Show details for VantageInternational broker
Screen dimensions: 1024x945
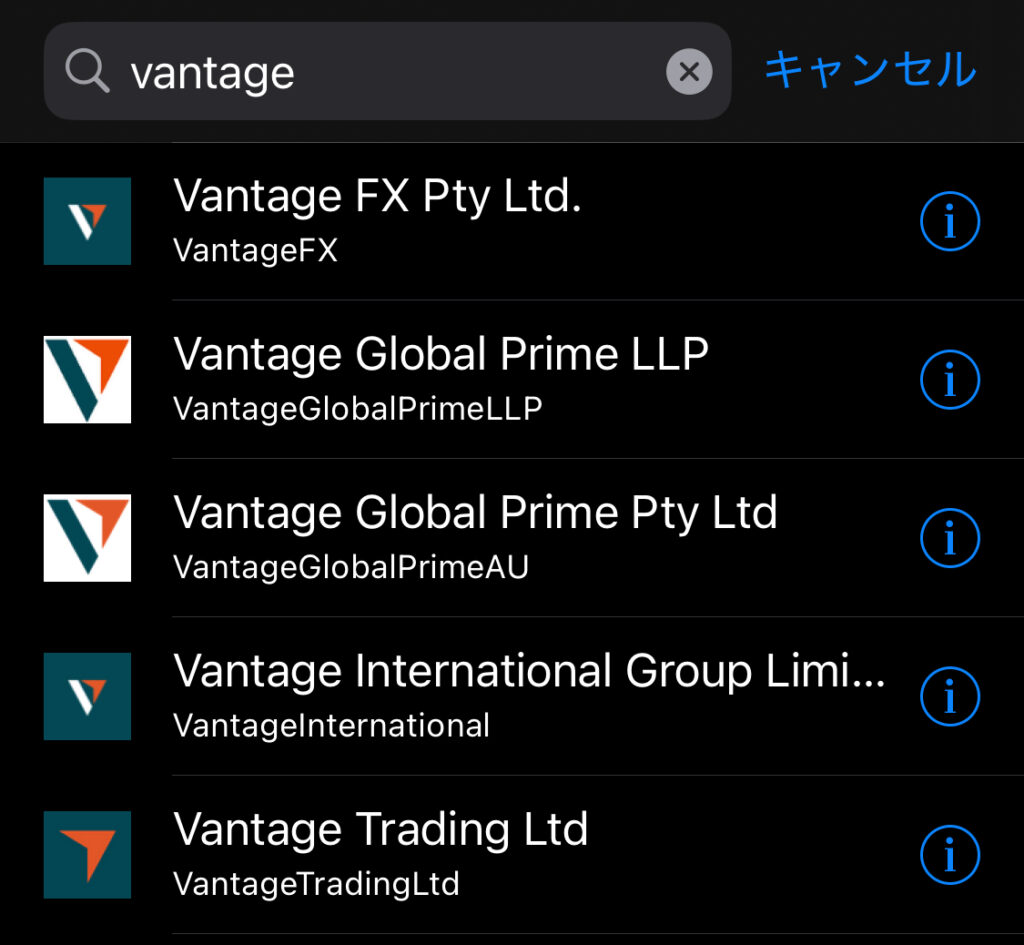tap(949, 697)
